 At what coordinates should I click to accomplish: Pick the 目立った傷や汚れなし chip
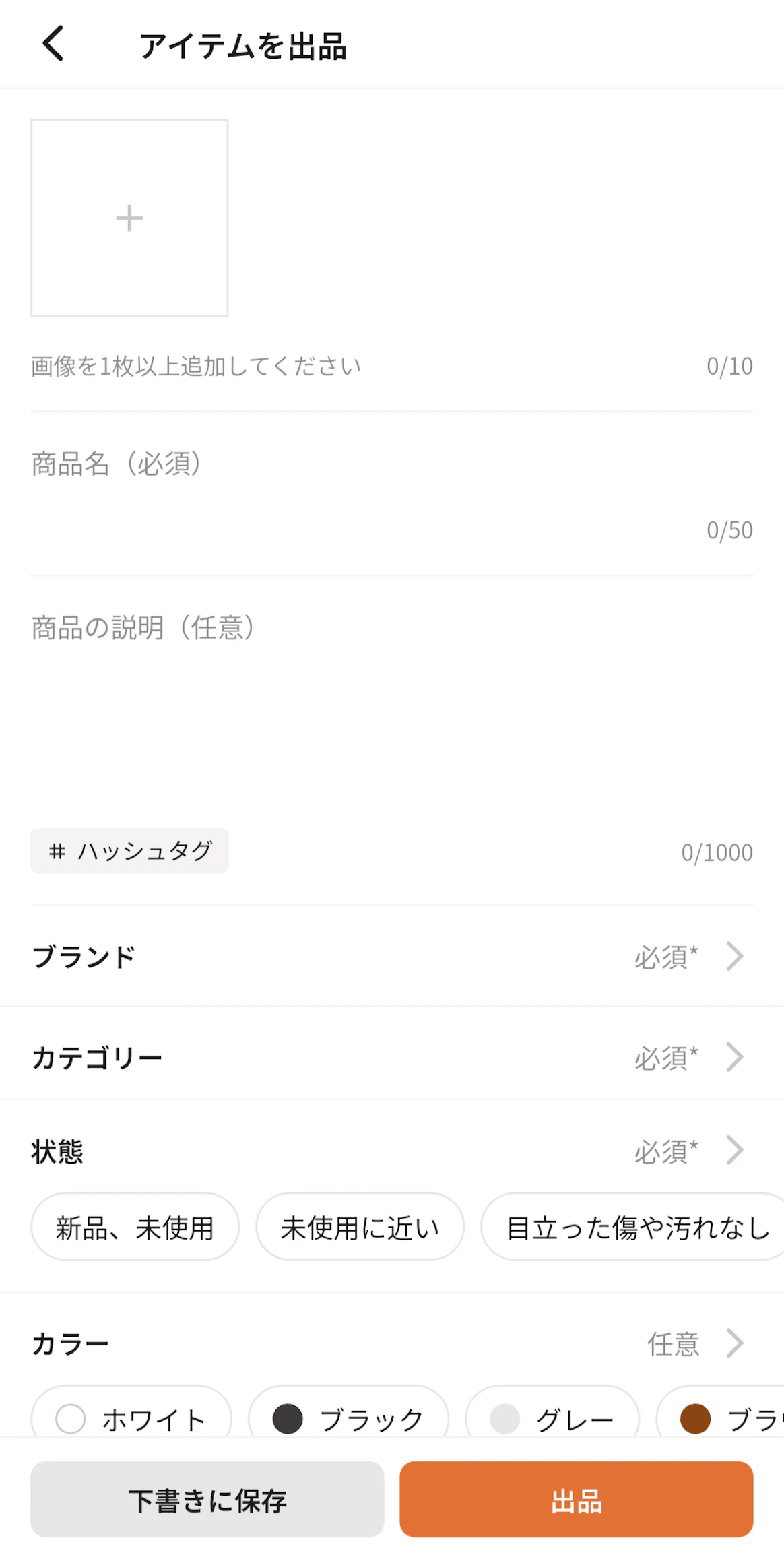[x=633, y=1228]
